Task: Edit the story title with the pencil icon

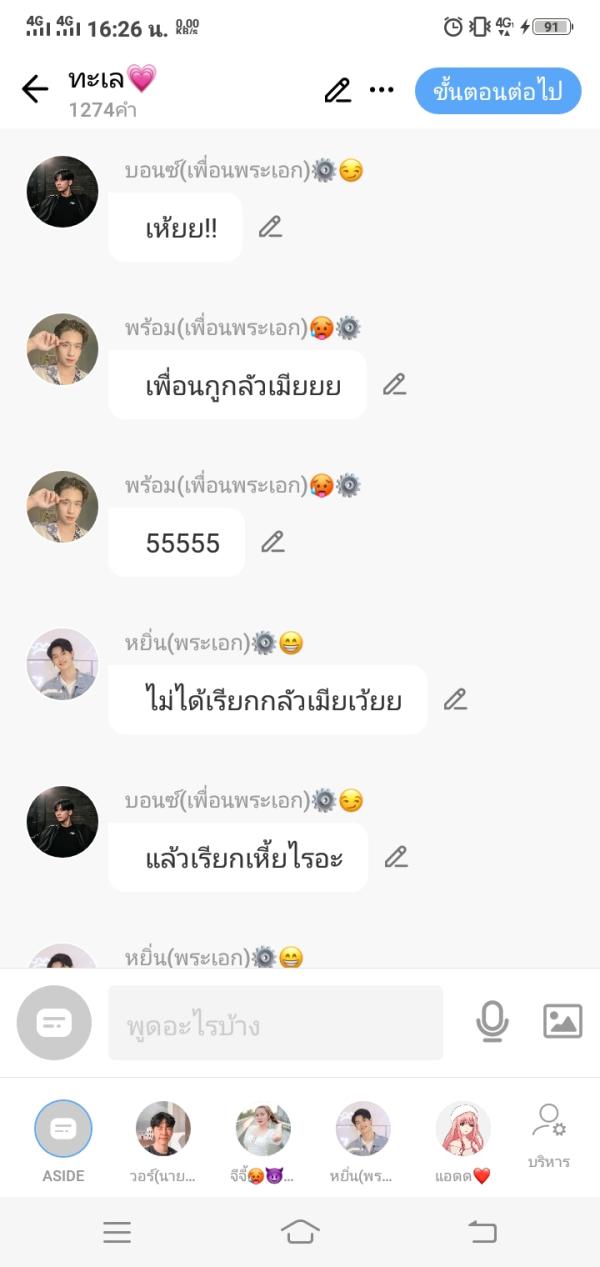Action: pyautogui.click(x=338, y=91)
